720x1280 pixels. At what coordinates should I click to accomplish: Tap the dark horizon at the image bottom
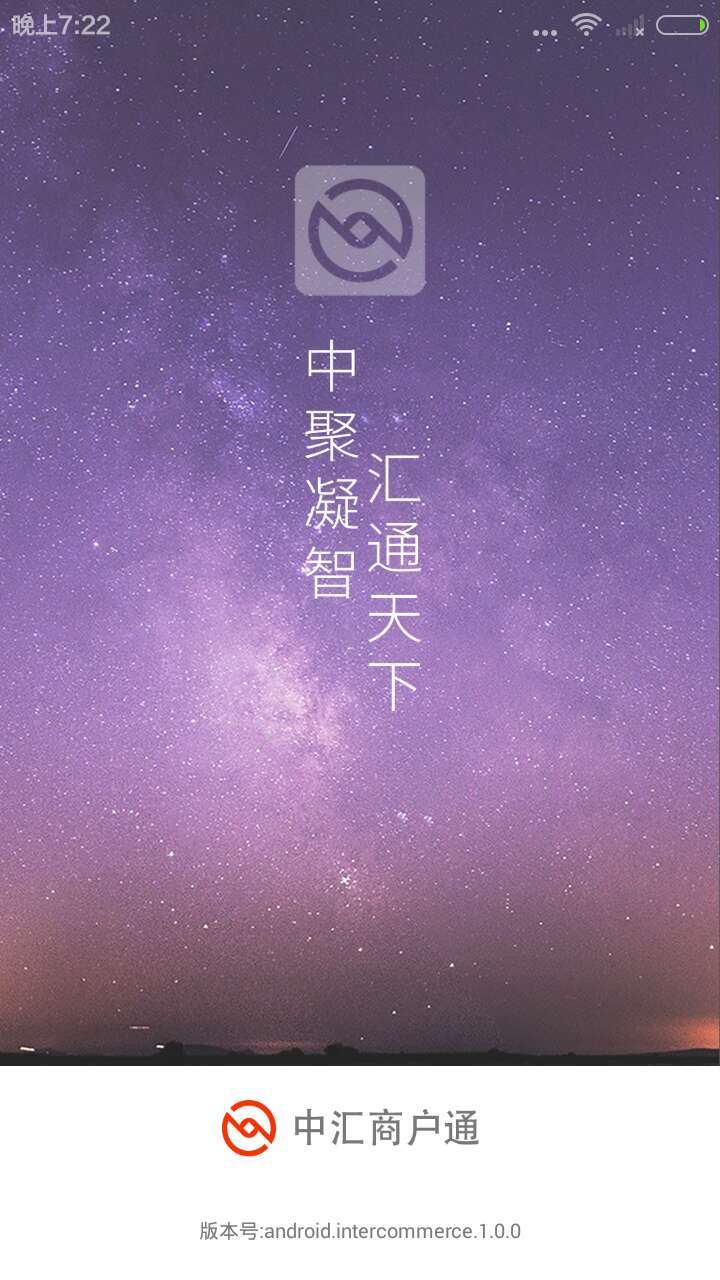coord(360,1060)
